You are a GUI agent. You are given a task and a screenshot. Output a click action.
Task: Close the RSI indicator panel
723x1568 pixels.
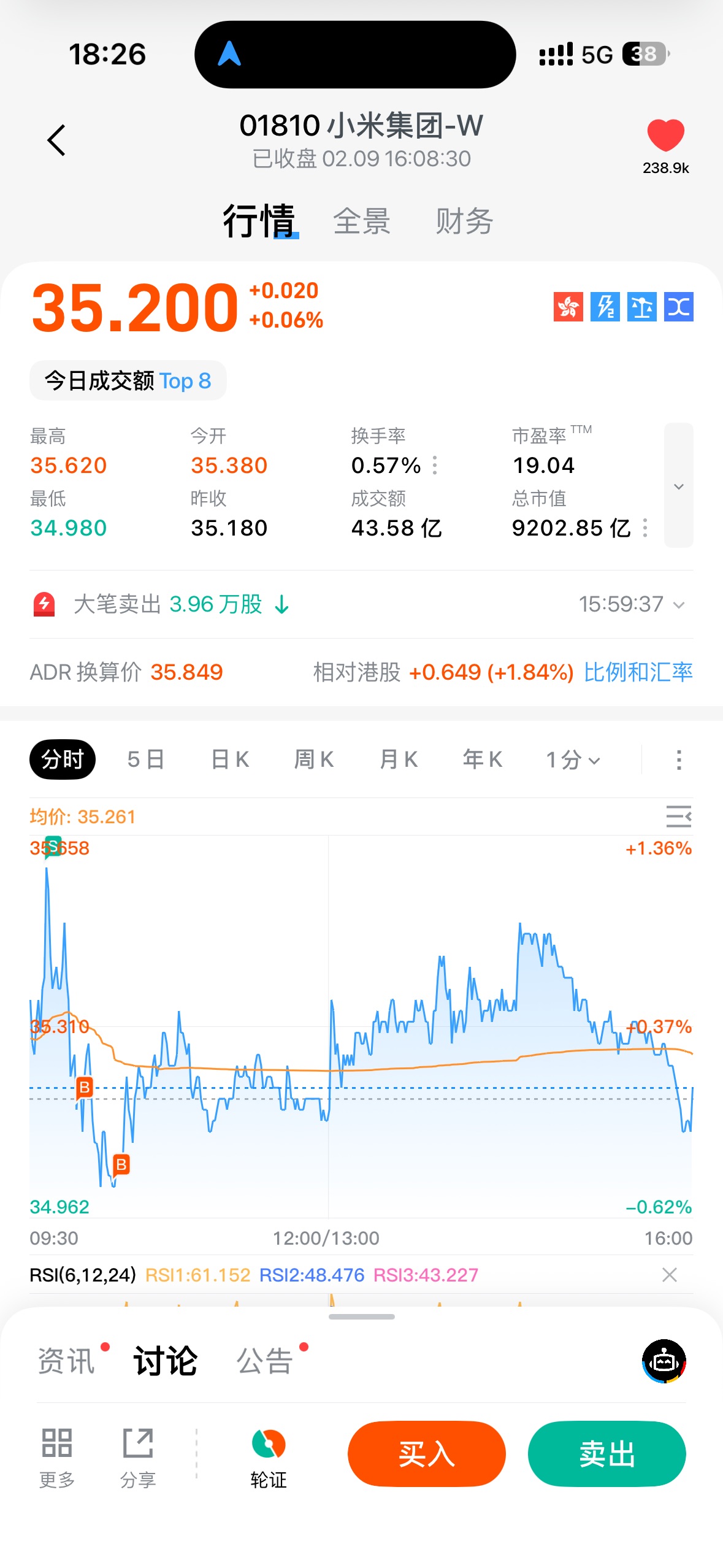click(x=669, y=1275)
